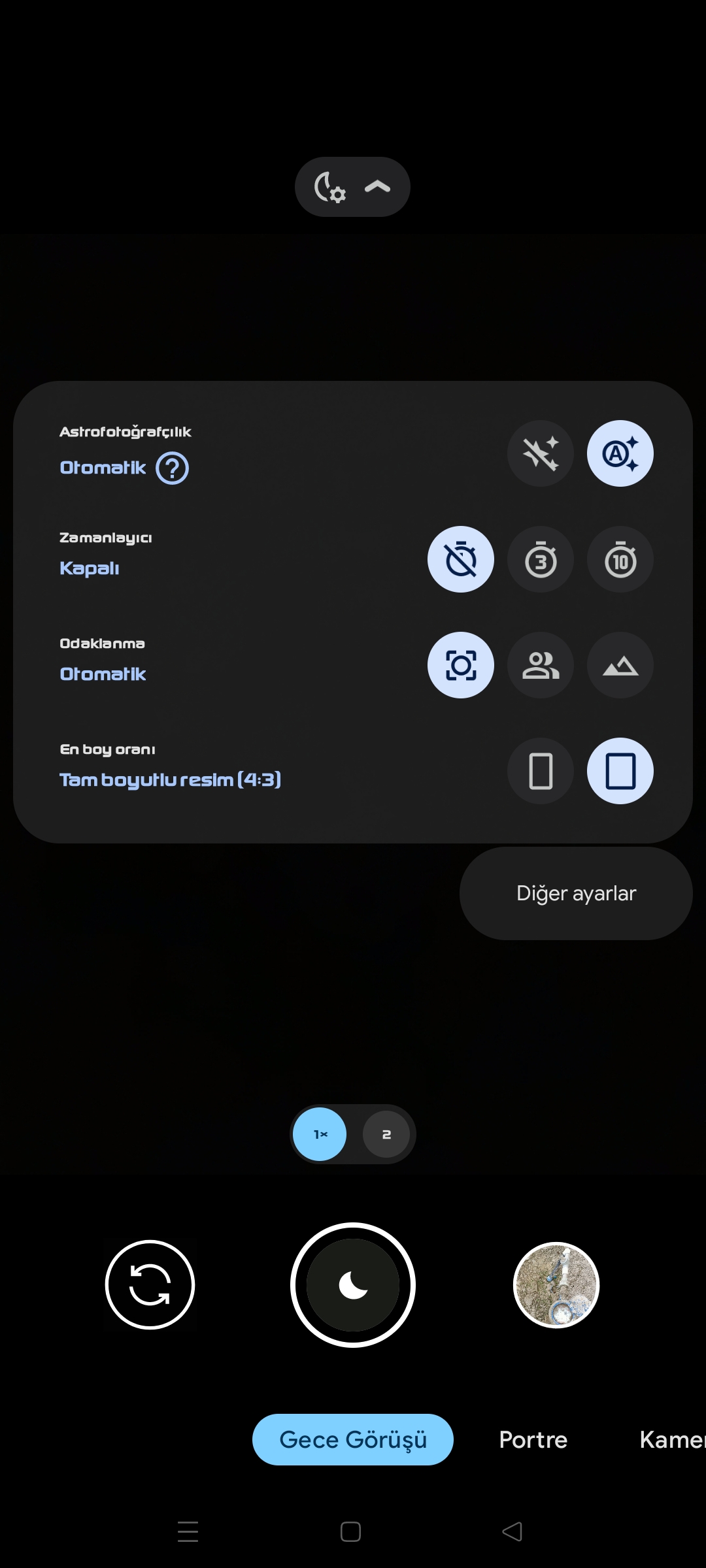Switch zoom to 1x
The height and width of the screenshot is (1568, 706).
320,1134
